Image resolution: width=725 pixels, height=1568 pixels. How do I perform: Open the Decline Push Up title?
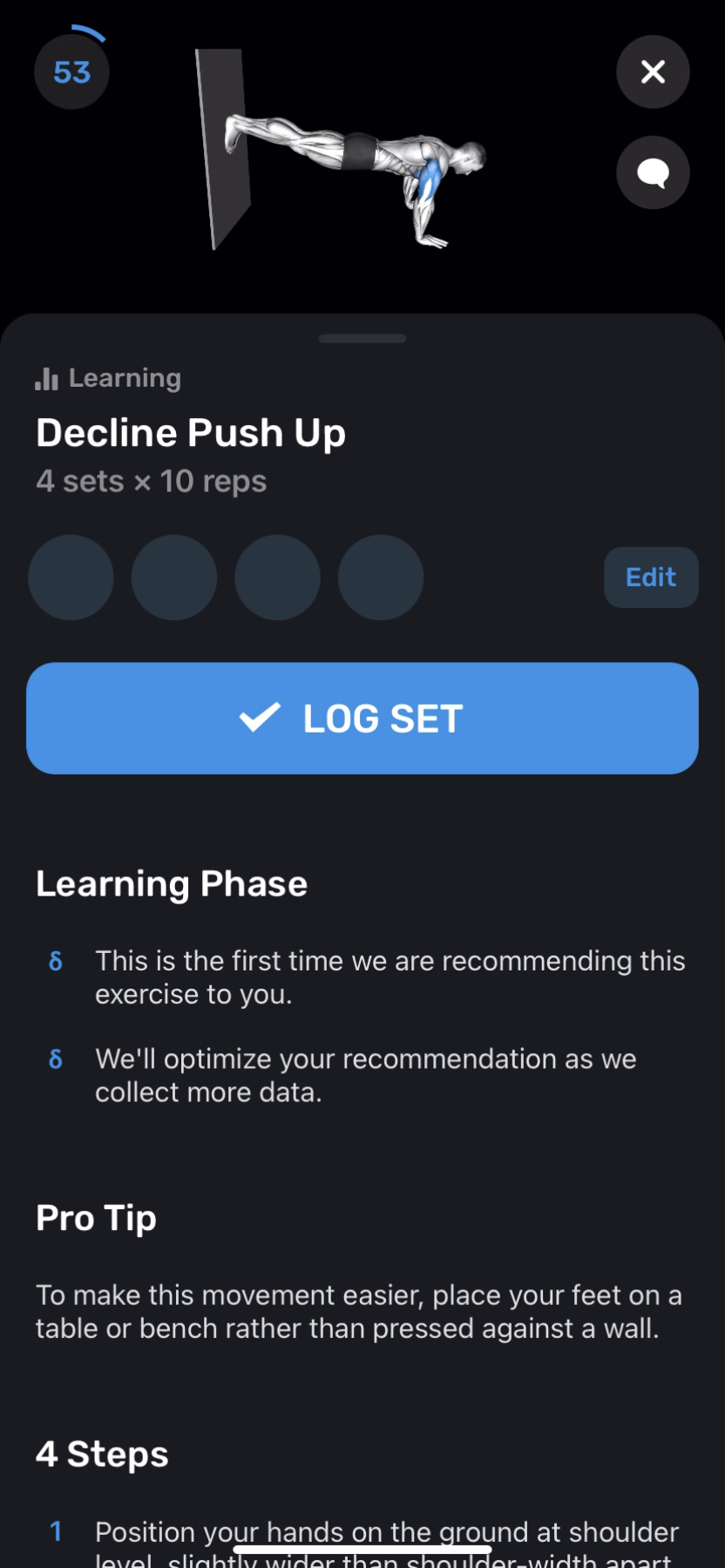point(191,431)
